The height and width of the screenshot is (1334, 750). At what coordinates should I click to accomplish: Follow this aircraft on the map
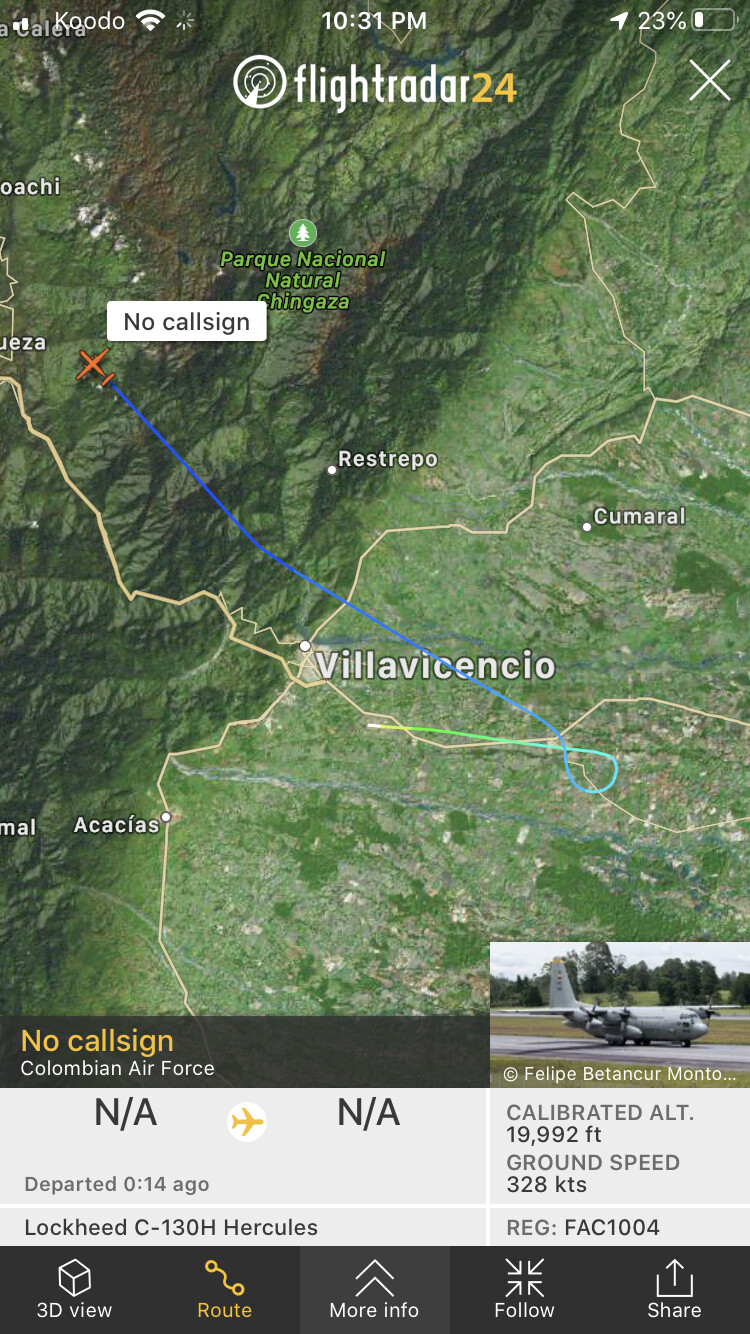pos(524,1290)
